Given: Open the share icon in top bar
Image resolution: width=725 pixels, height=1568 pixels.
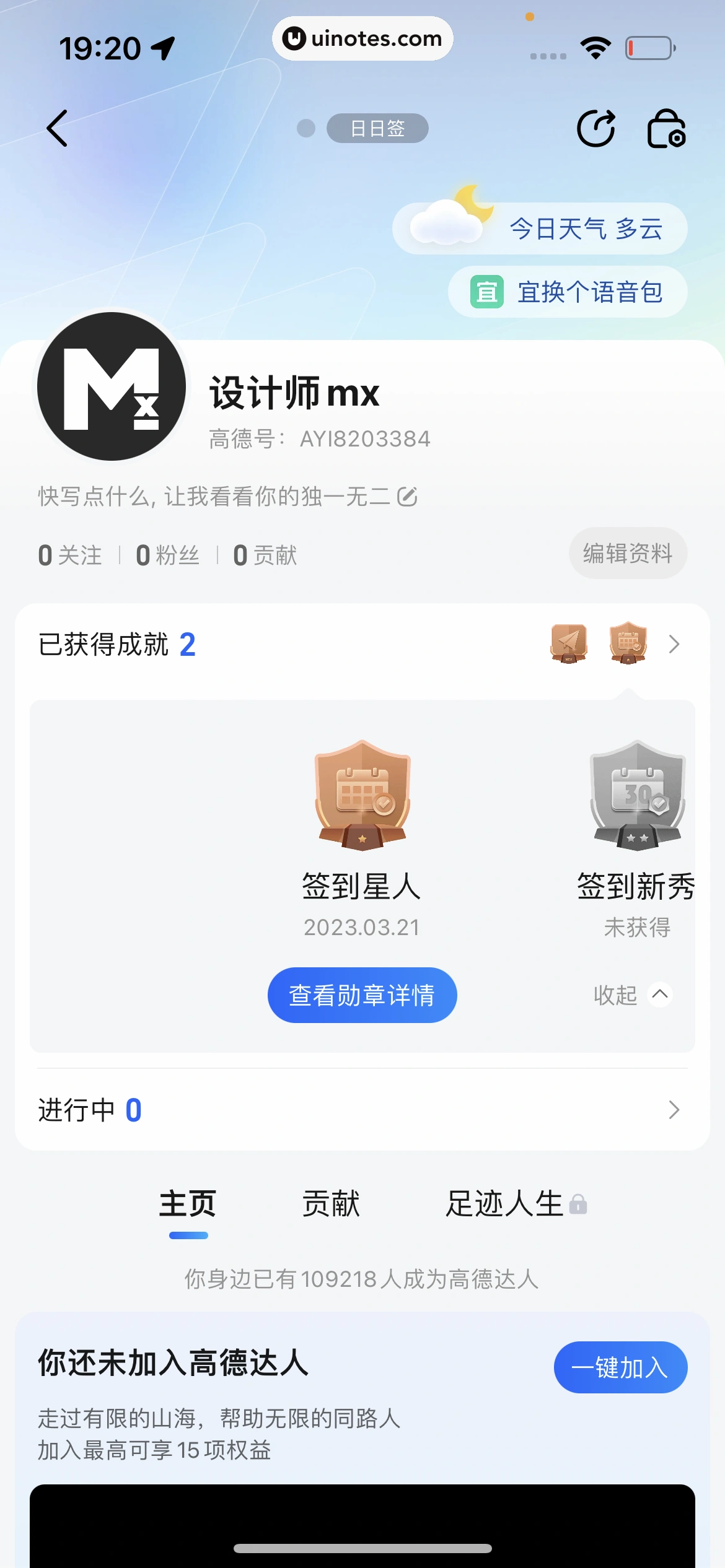Looking at the screenshot, I should point(597,129).
